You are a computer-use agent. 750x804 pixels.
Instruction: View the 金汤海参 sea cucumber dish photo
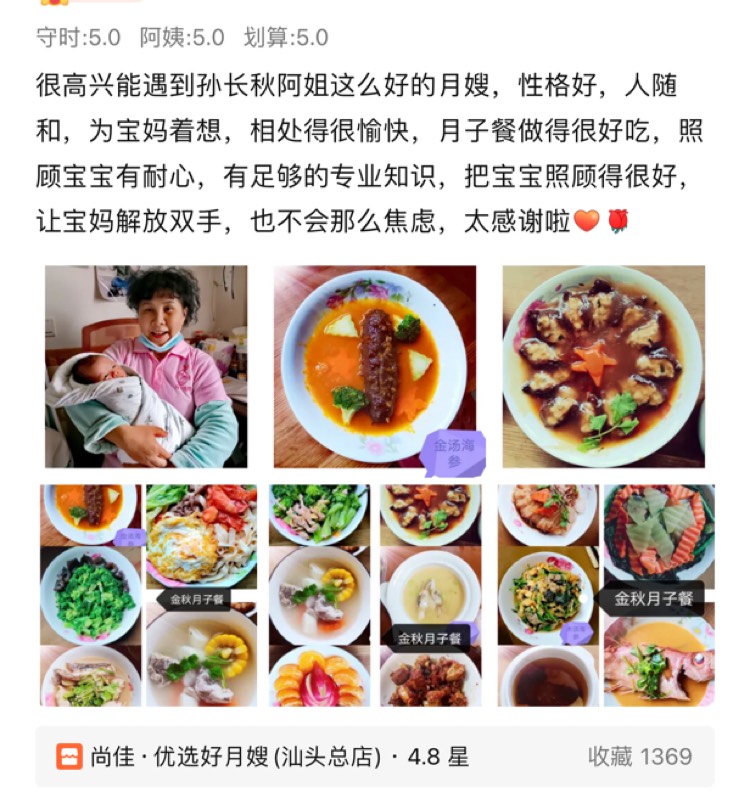click(374, 366)
